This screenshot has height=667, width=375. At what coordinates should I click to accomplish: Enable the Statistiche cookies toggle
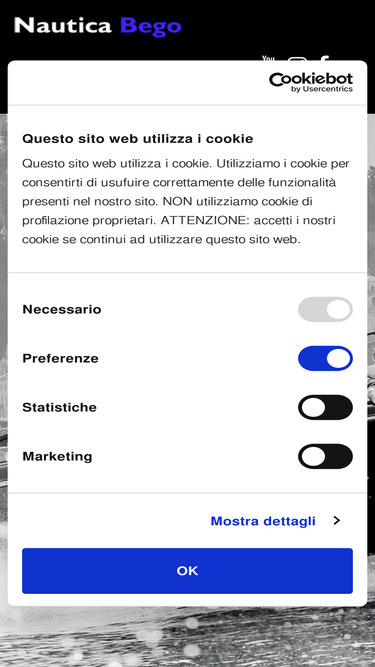click(x=325, y=407)
